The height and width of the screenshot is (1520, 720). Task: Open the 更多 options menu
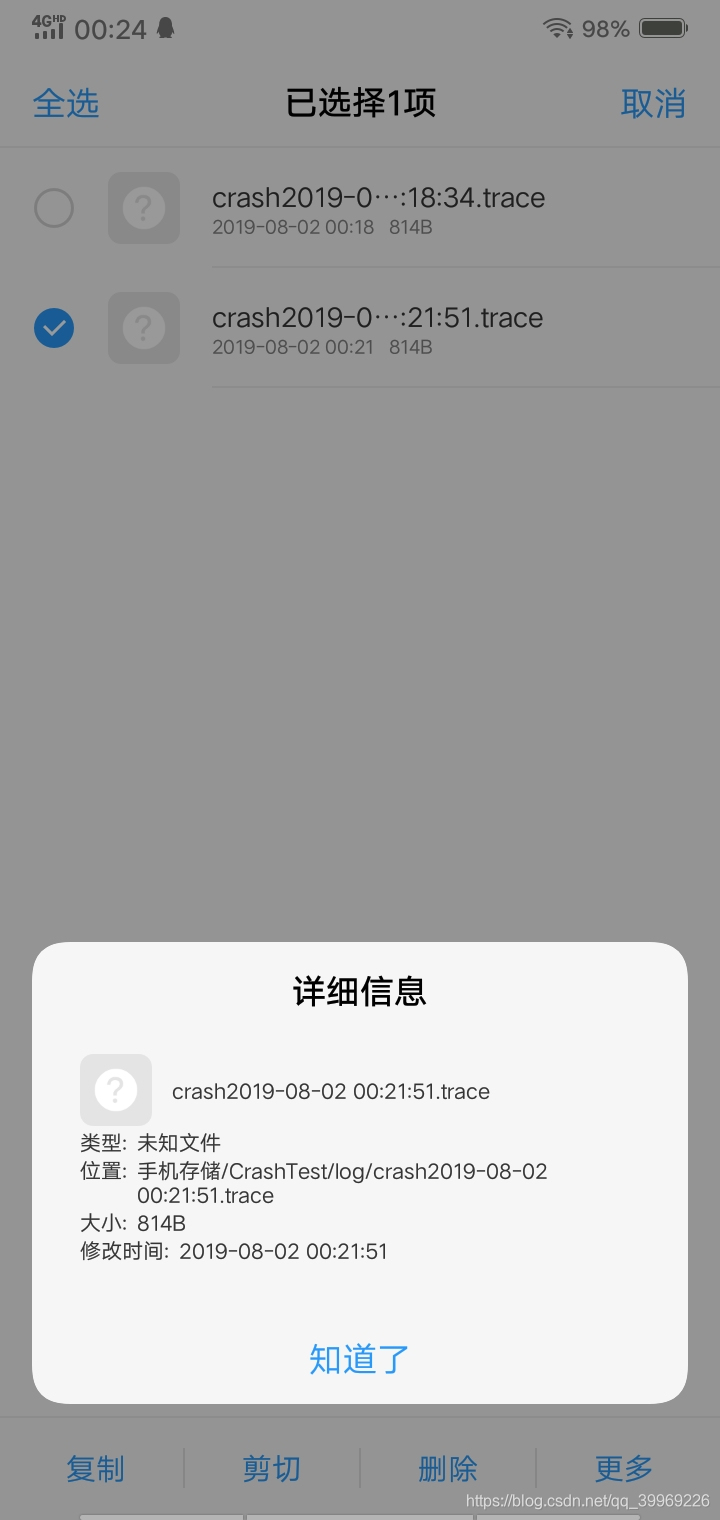pyautogui.click(x=622, y=1468)
